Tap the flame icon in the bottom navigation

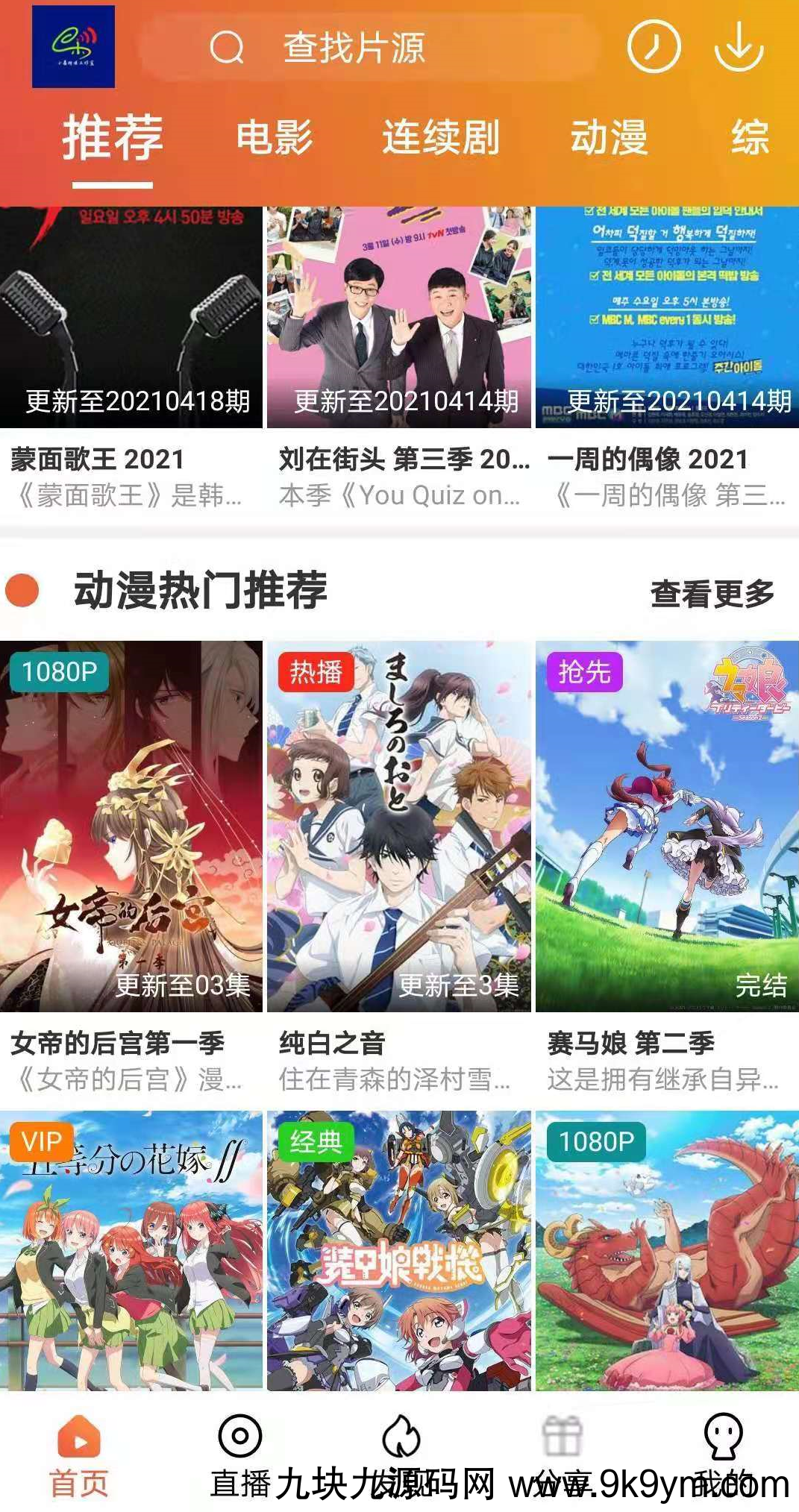click(400, 1435)
